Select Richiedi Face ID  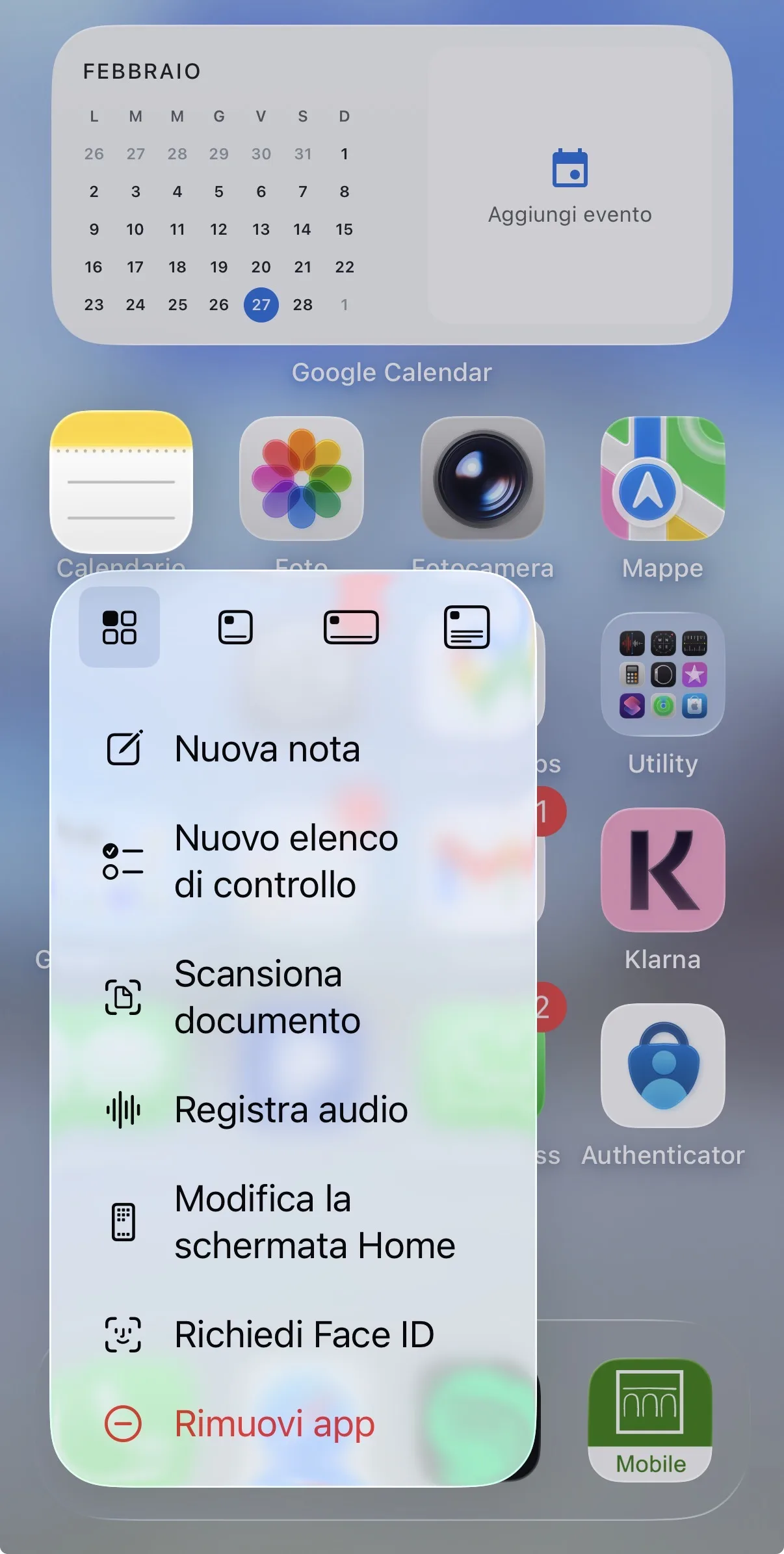click(x=304, y=1335)
